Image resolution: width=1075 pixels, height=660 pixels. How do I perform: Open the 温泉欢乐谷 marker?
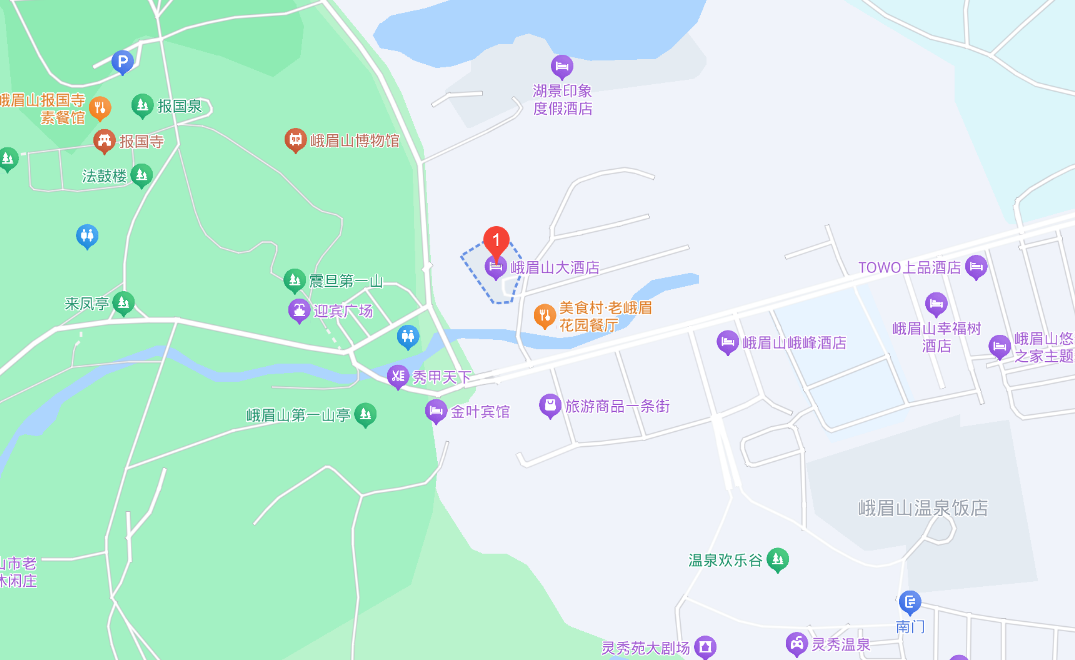click(x=778, y=560)
